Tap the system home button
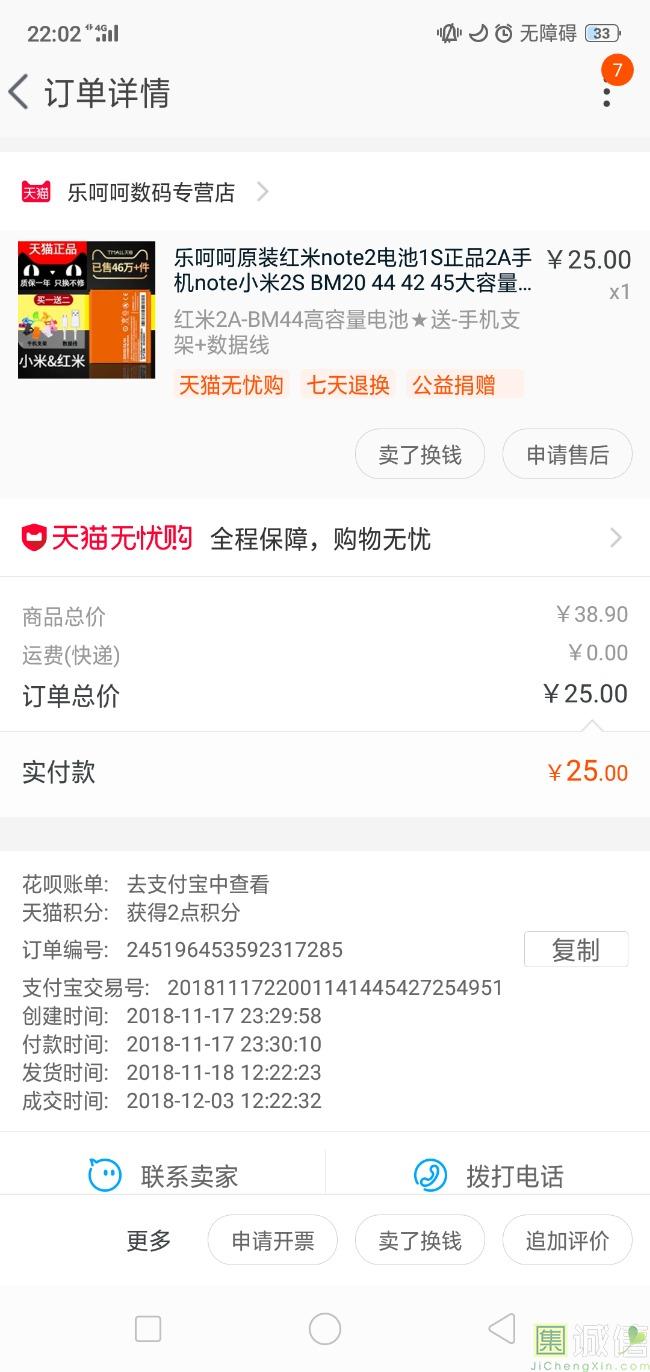The image size is (650, 1372). [x=325, y=1328]
